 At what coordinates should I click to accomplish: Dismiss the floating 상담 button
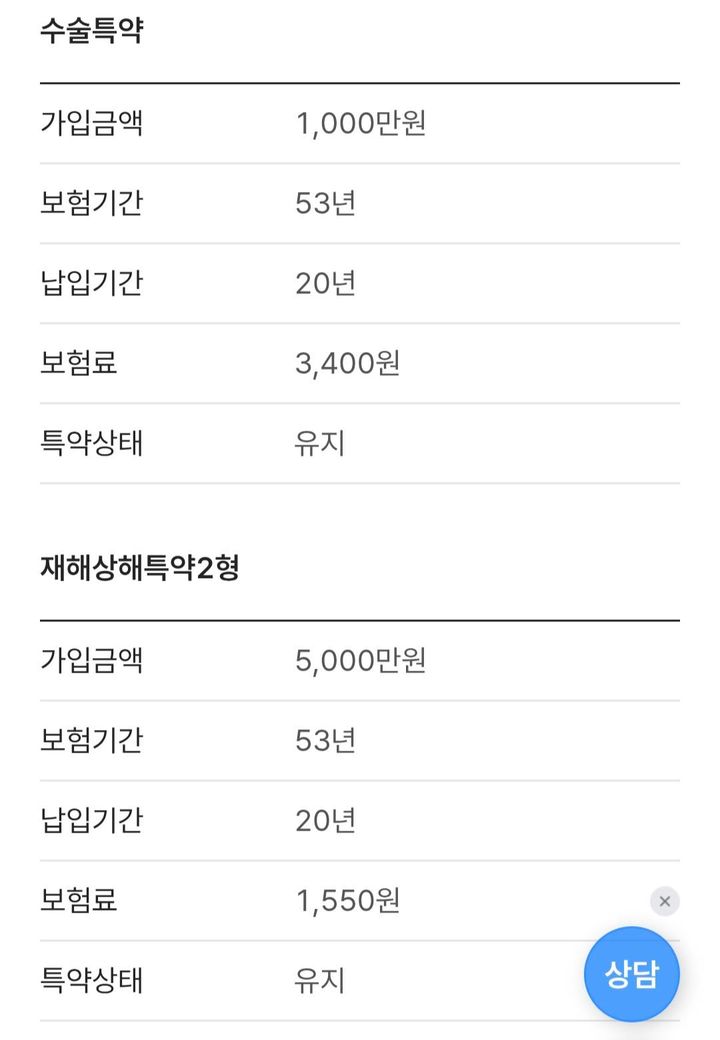click(x=665, y=901)
